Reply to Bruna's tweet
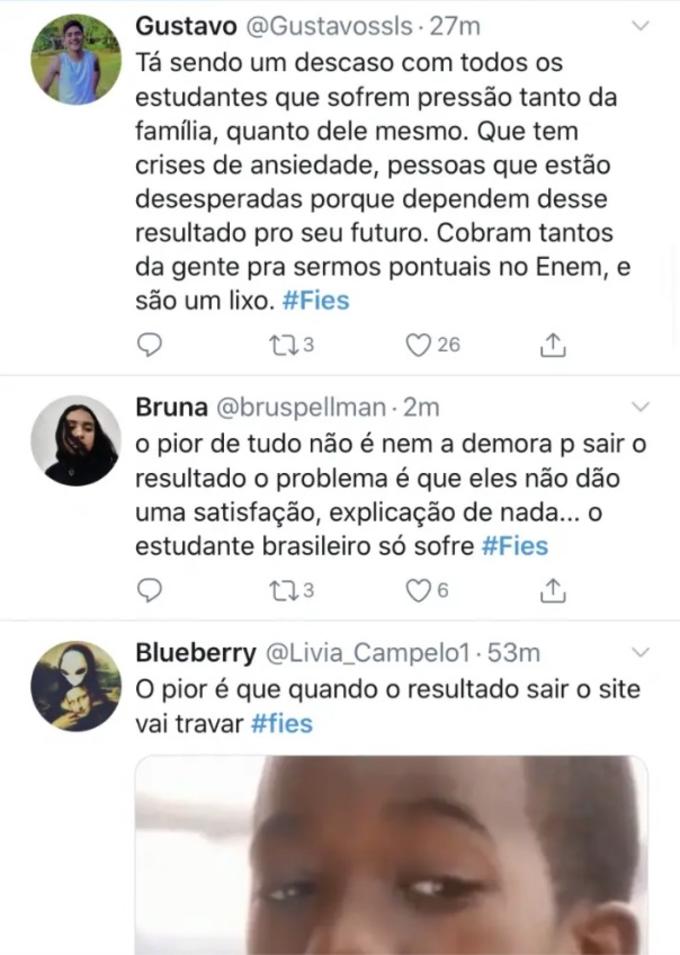Screen dimensions: 680x955 (149, 591)
